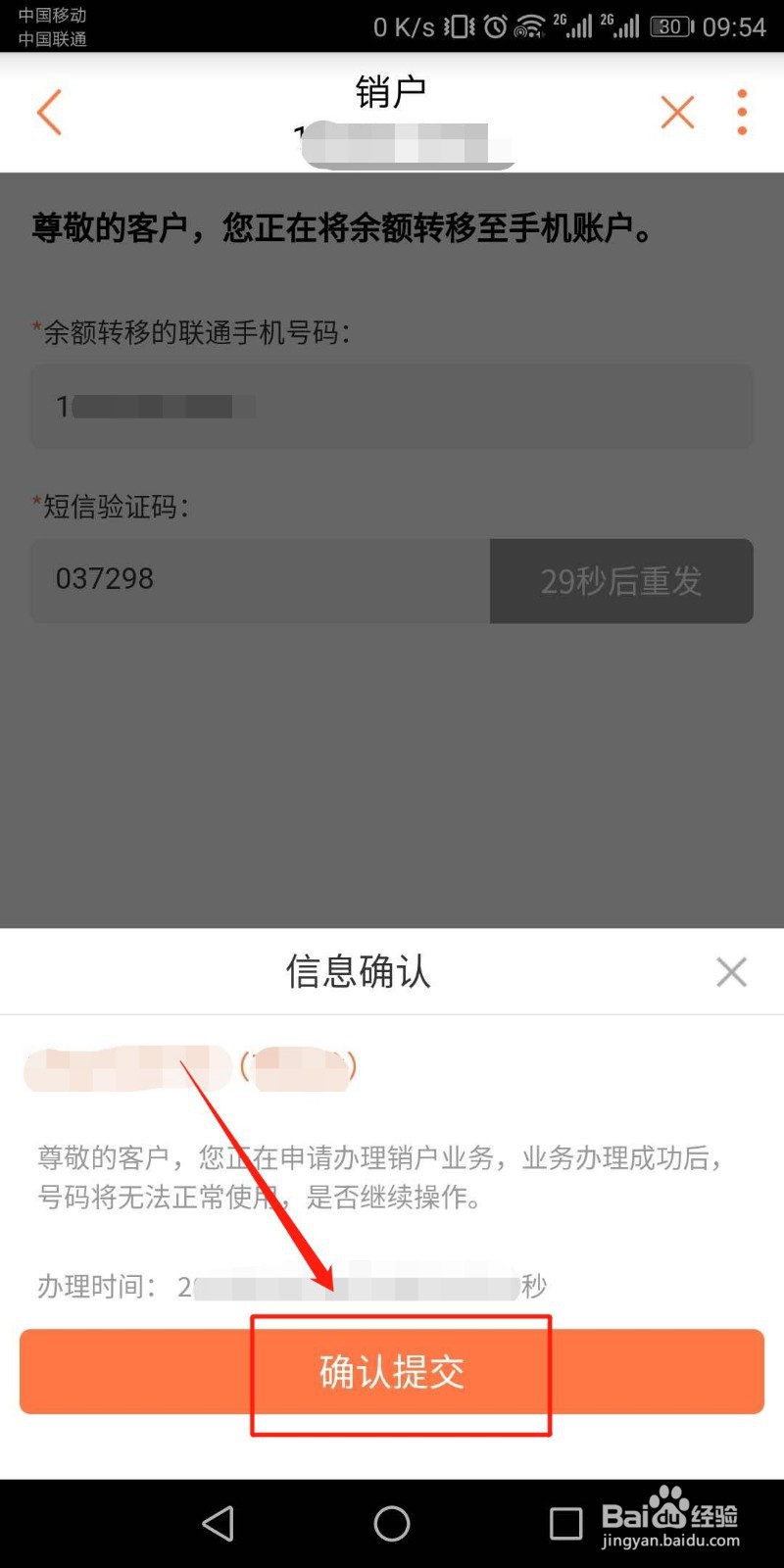Tap the back arrow on the 销户 page
This screenshot has height=1568, width=784.
(x=49, y=112)
